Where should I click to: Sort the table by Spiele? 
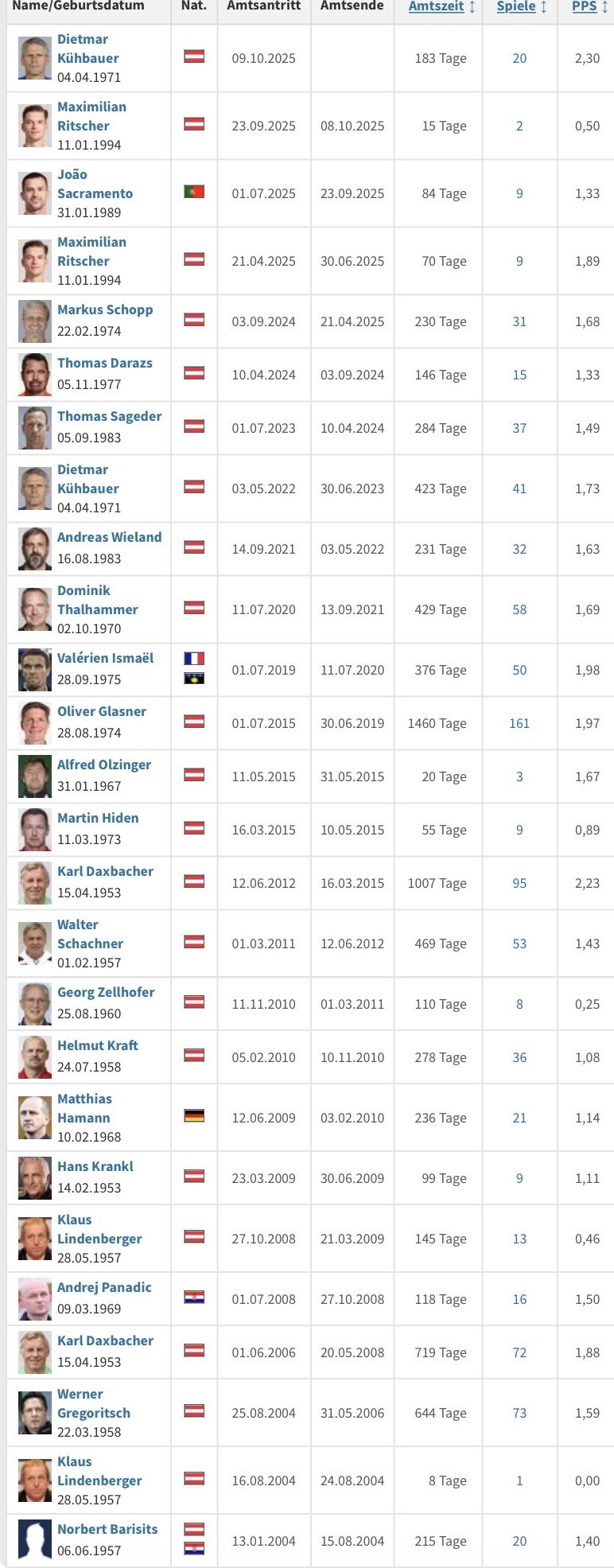(516, 6)
